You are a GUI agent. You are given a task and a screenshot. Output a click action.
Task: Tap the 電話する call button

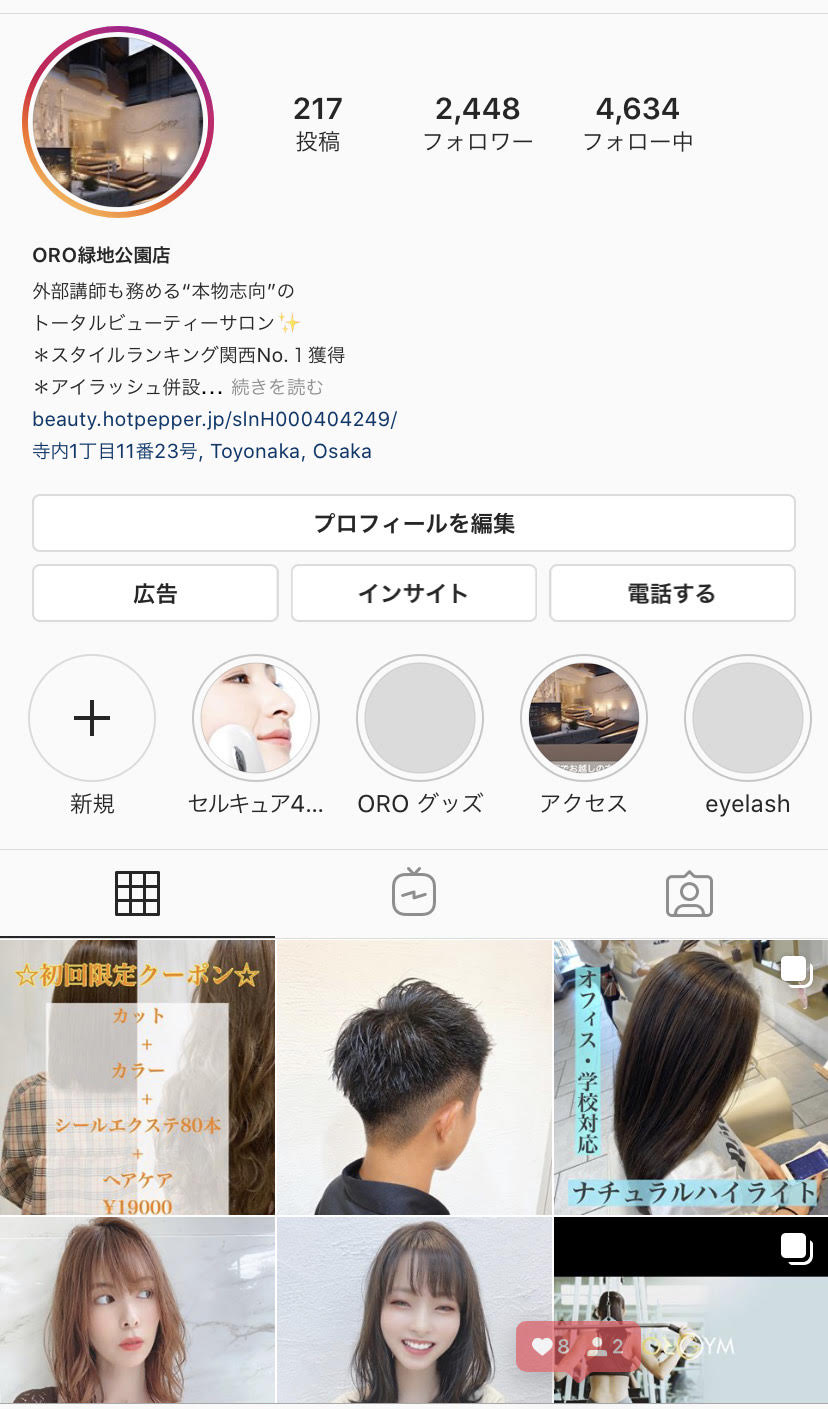pos(671,593)
